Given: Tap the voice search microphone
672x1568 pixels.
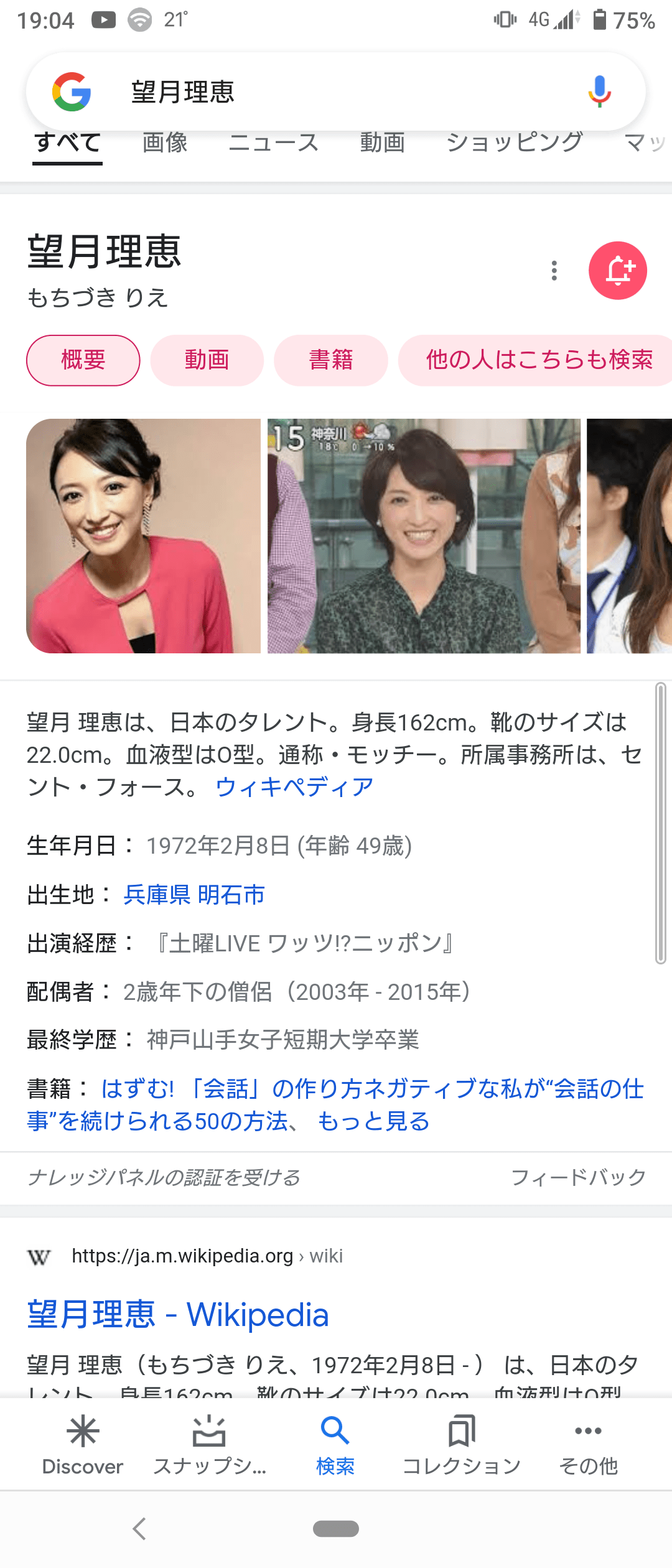Looking at the screenshot, I should [x=599, y=91].
